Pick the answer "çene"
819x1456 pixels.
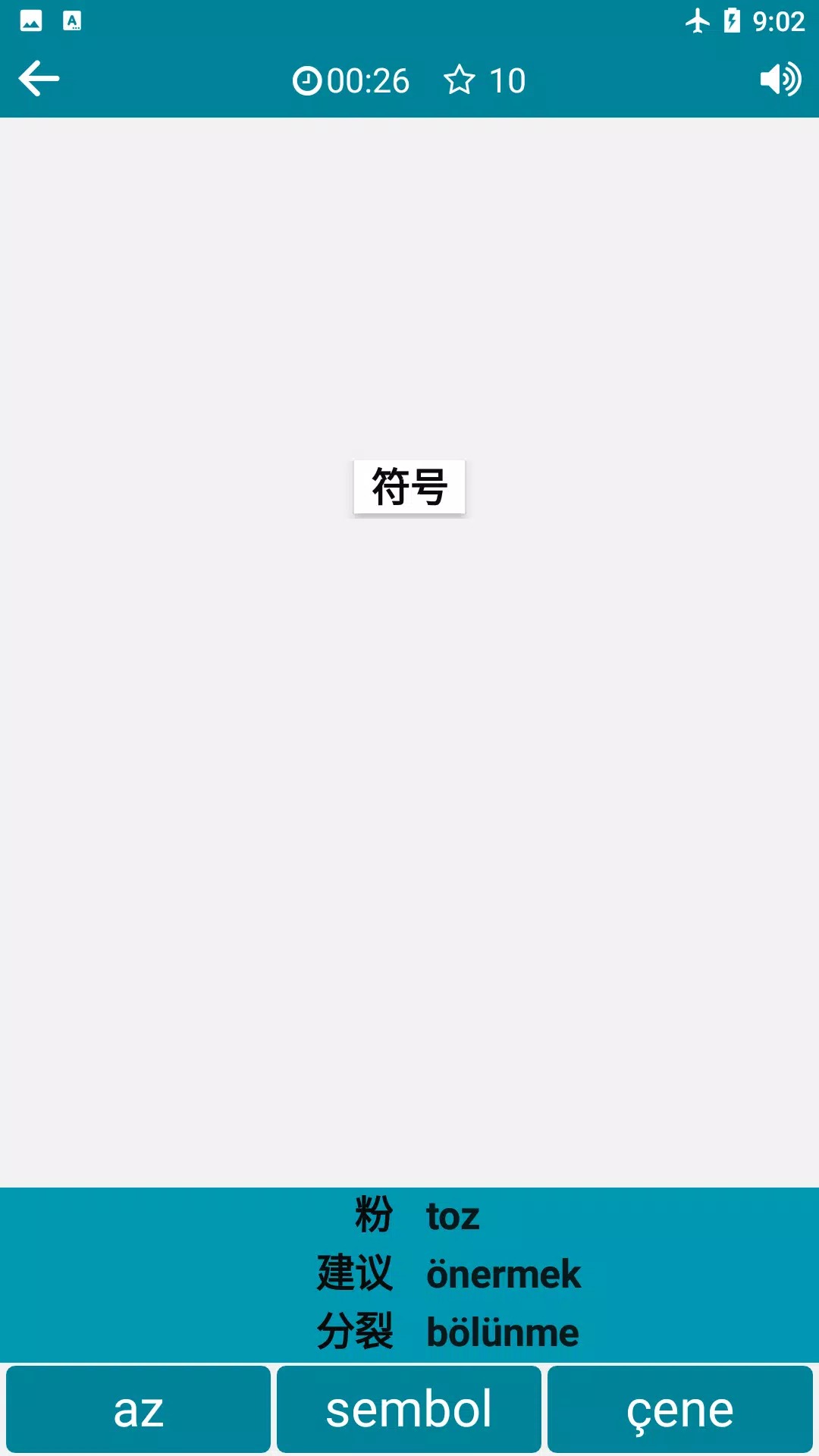(679, 1409)
